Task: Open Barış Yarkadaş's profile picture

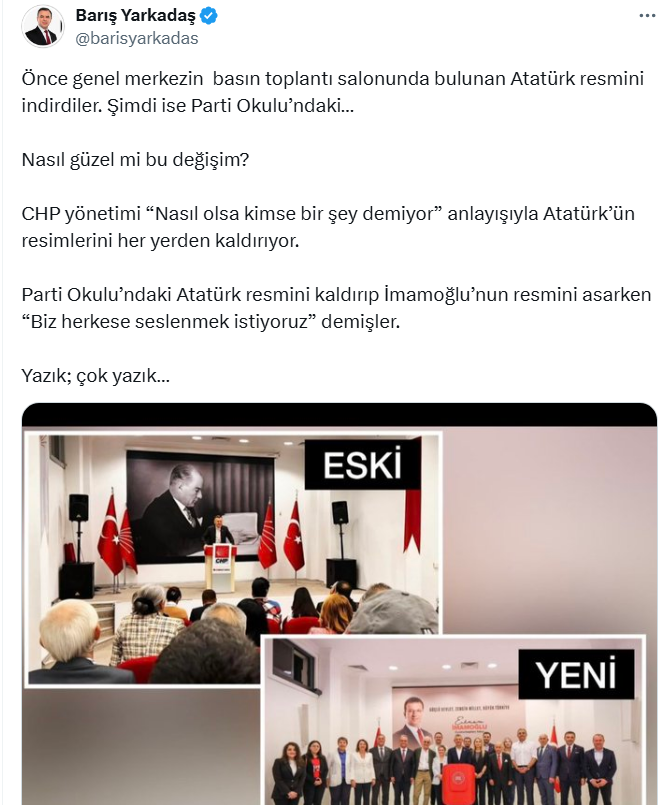Action: click(x=42, y=27)
